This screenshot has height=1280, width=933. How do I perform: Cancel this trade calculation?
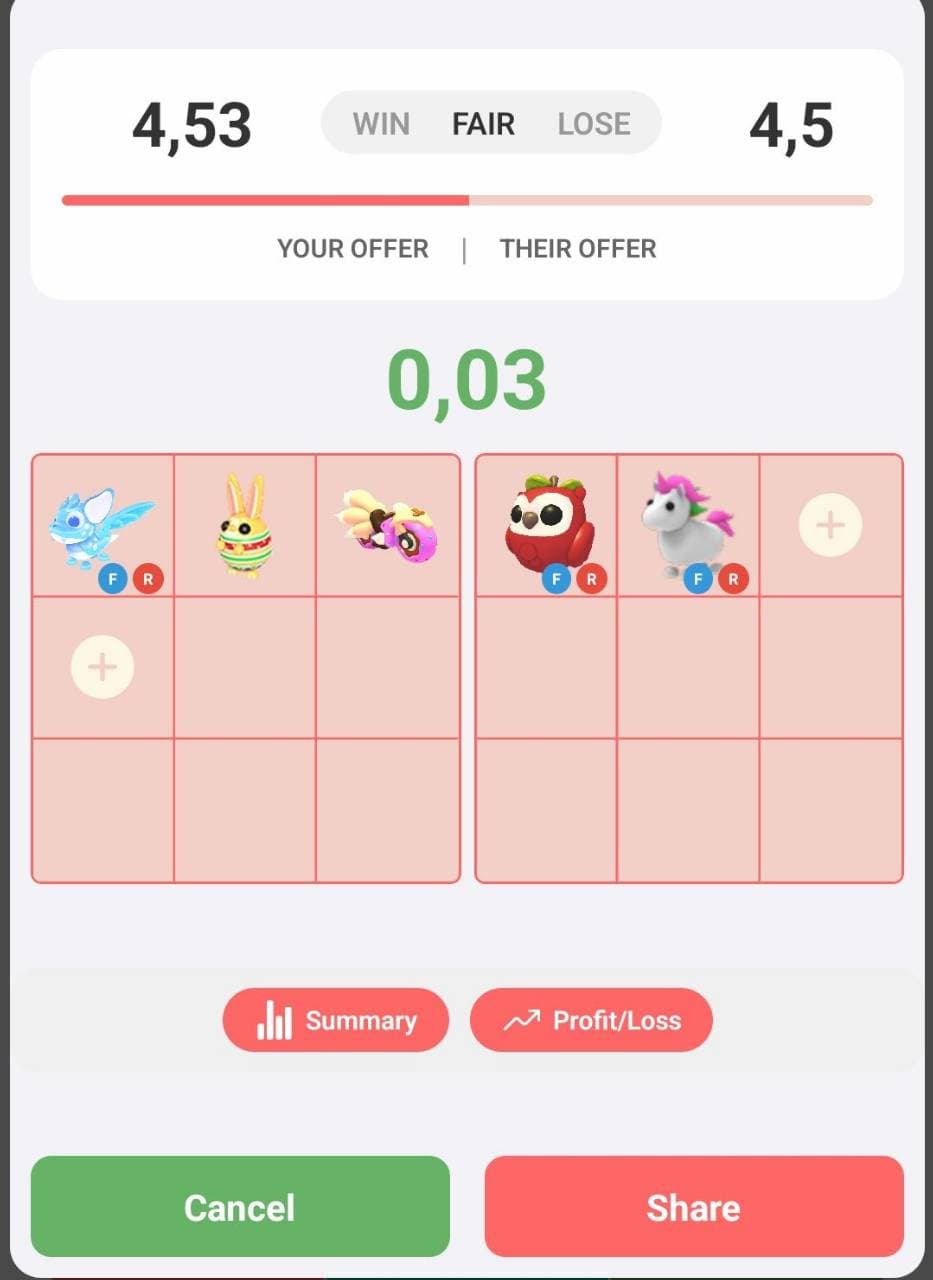click(240, 1207)
